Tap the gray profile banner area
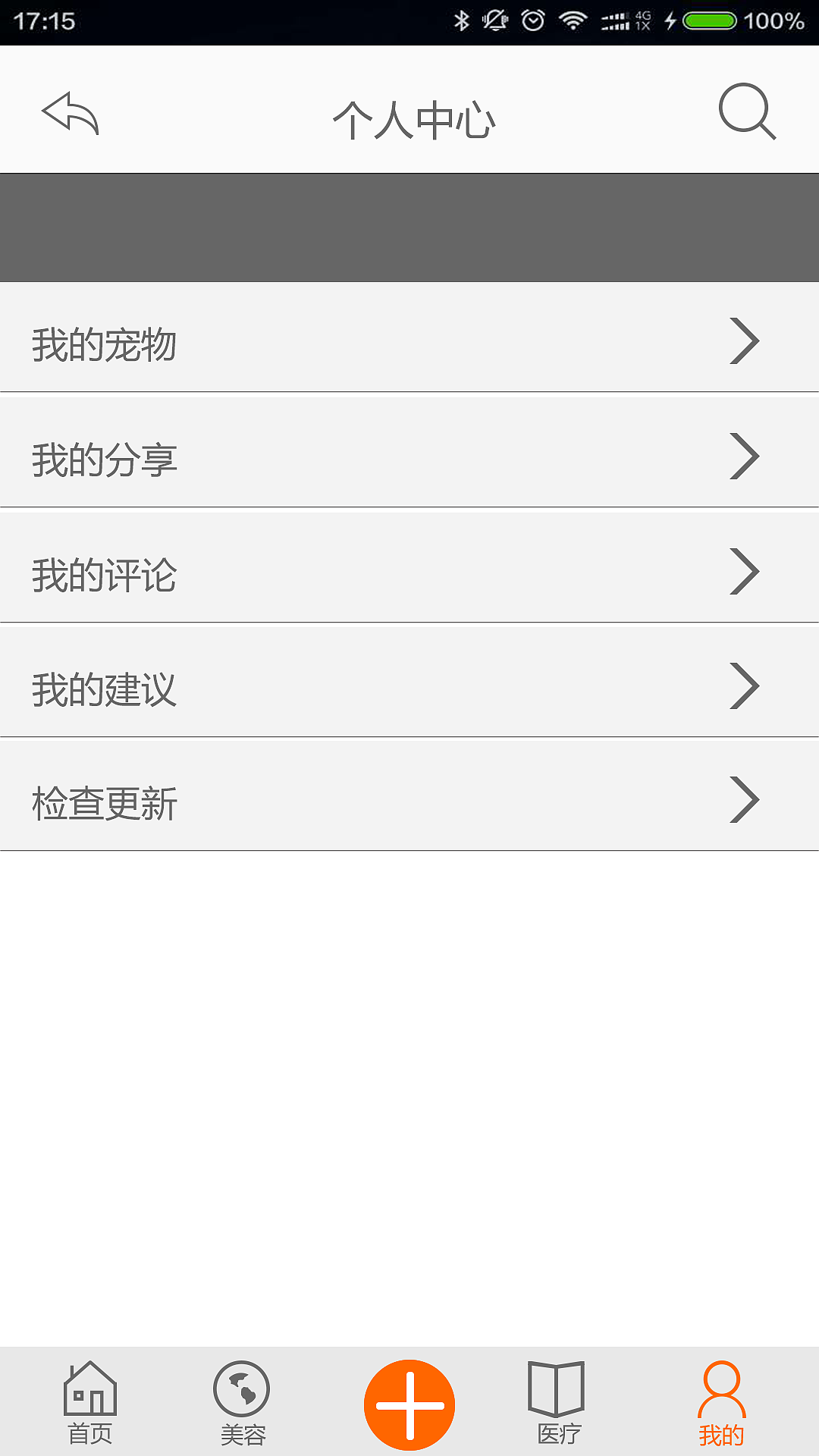 click(409, 225)
